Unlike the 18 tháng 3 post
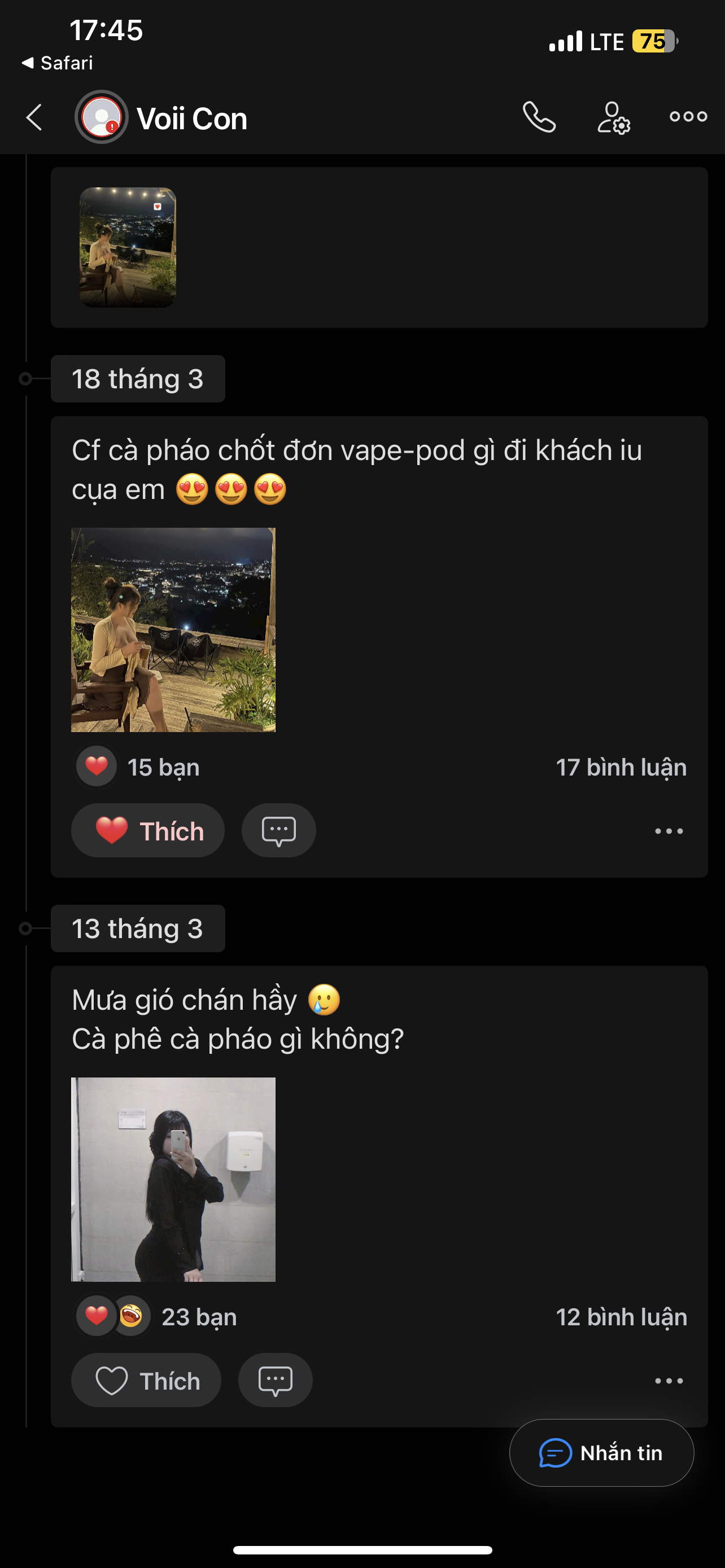Viewport: 725px width, 1568px height. (x=148, y=830)
